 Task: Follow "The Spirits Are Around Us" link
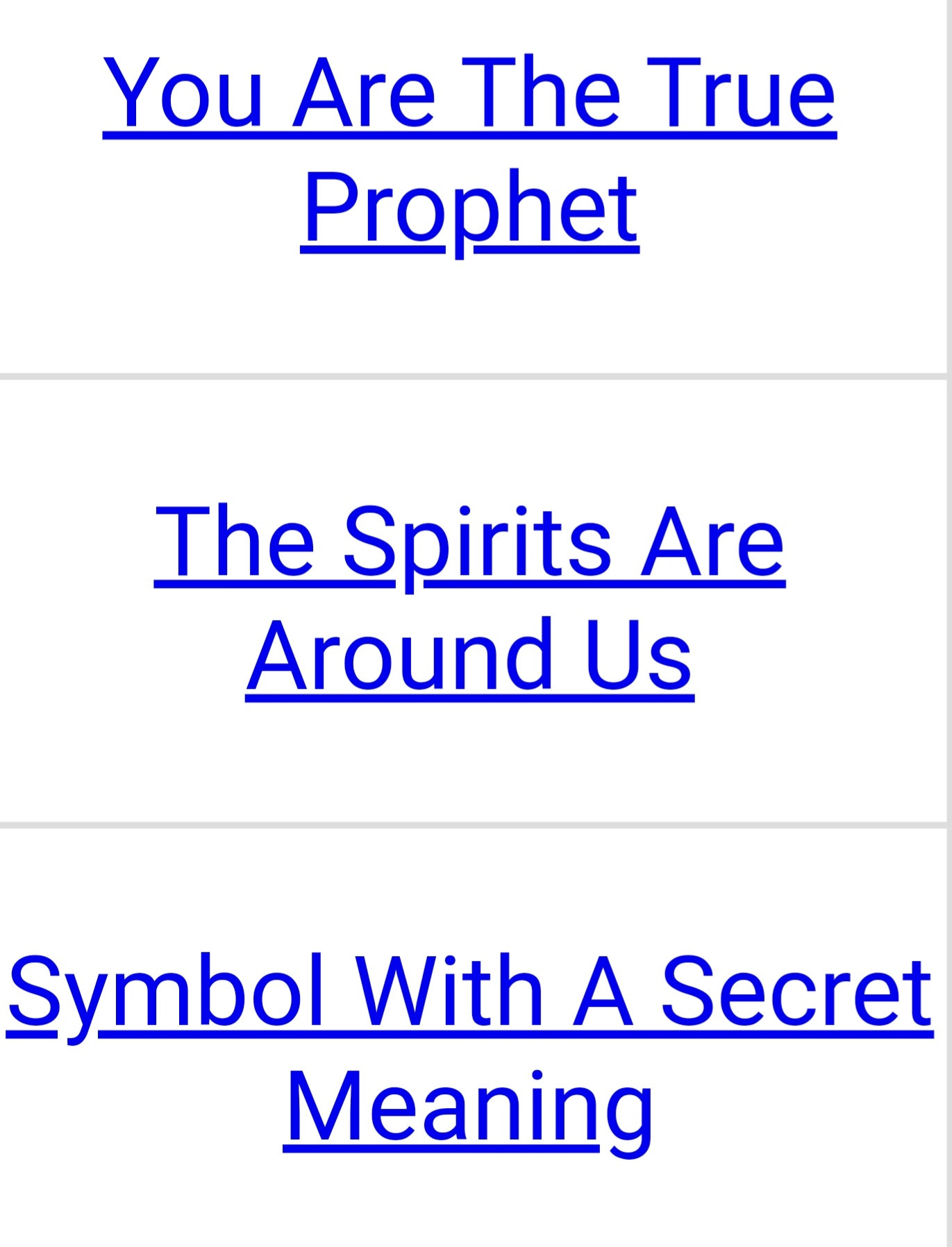click(x=469, y=543)
